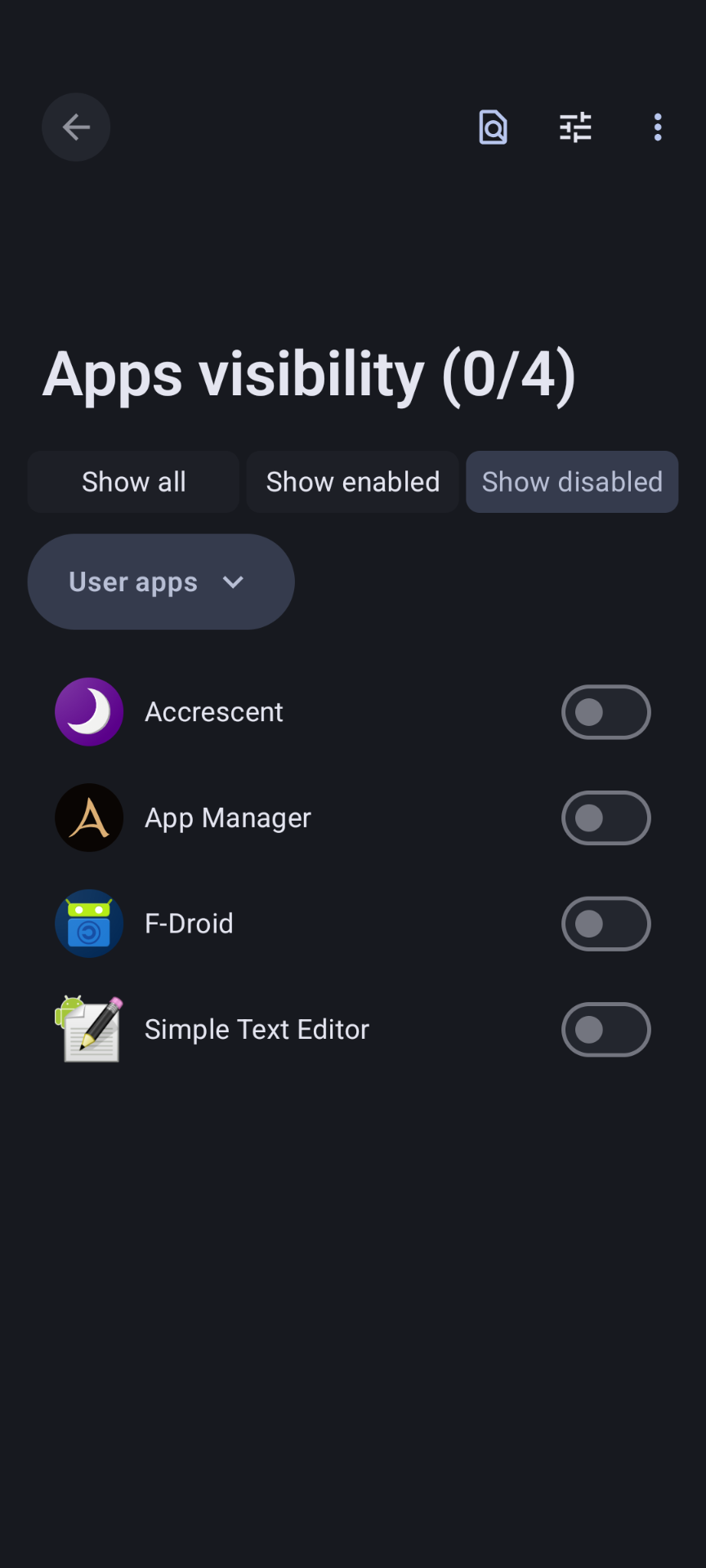Open the three-dot overflow menu
The height and width of the screenshot is (1568, 706).
pyautogui.click(x=657, y=127)
